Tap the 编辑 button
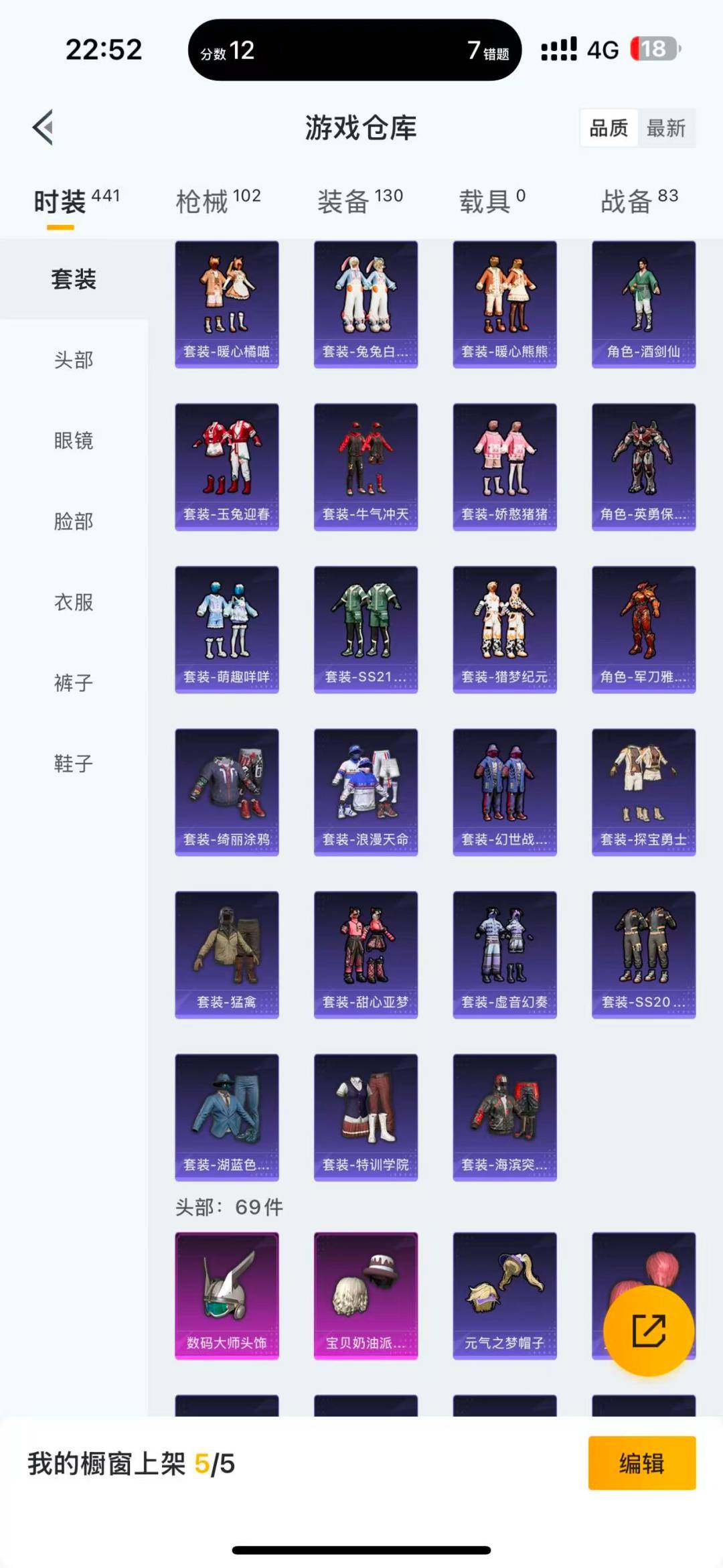The height and width of the screenshot is (1568, 723). point(641,1463)
